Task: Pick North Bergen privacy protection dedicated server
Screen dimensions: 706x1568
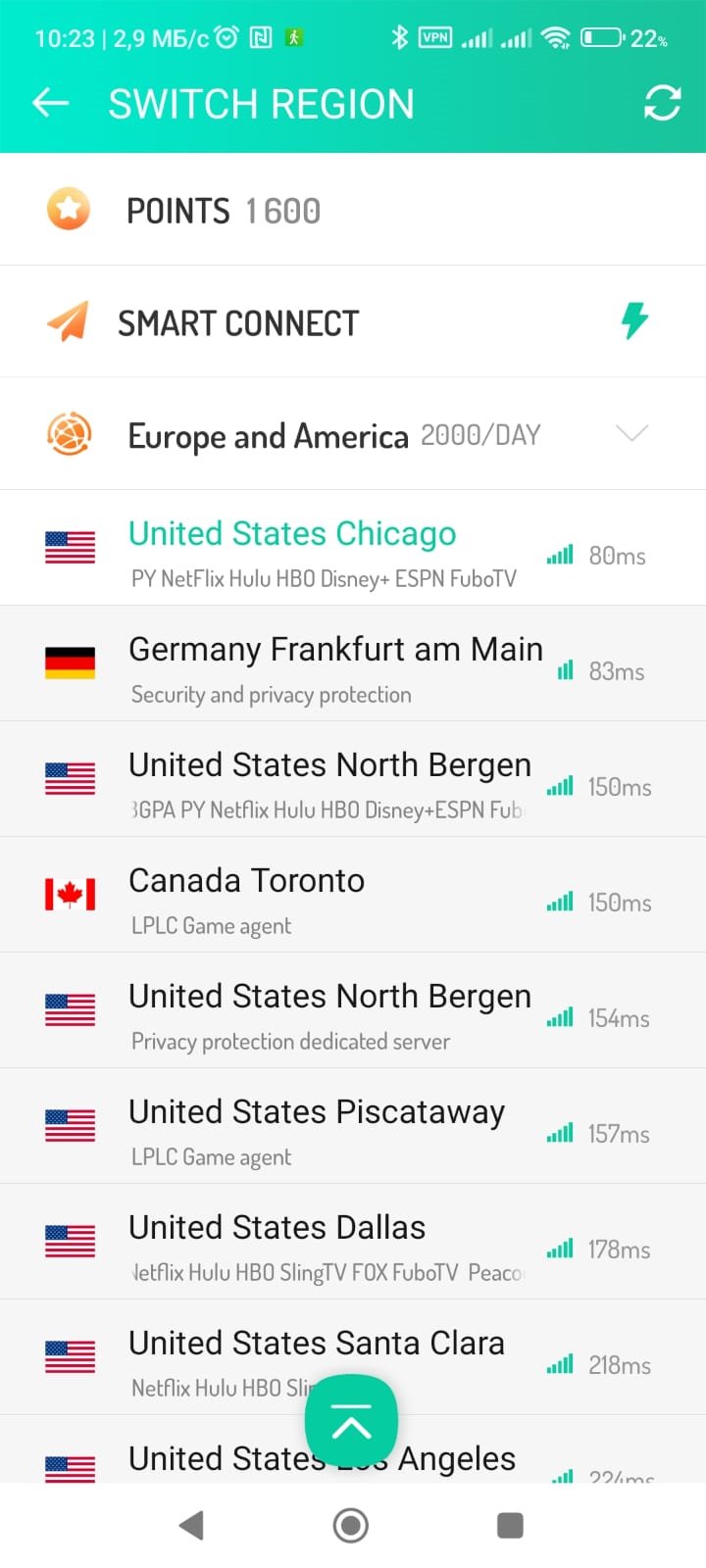Action: [x=353, y=1010]
